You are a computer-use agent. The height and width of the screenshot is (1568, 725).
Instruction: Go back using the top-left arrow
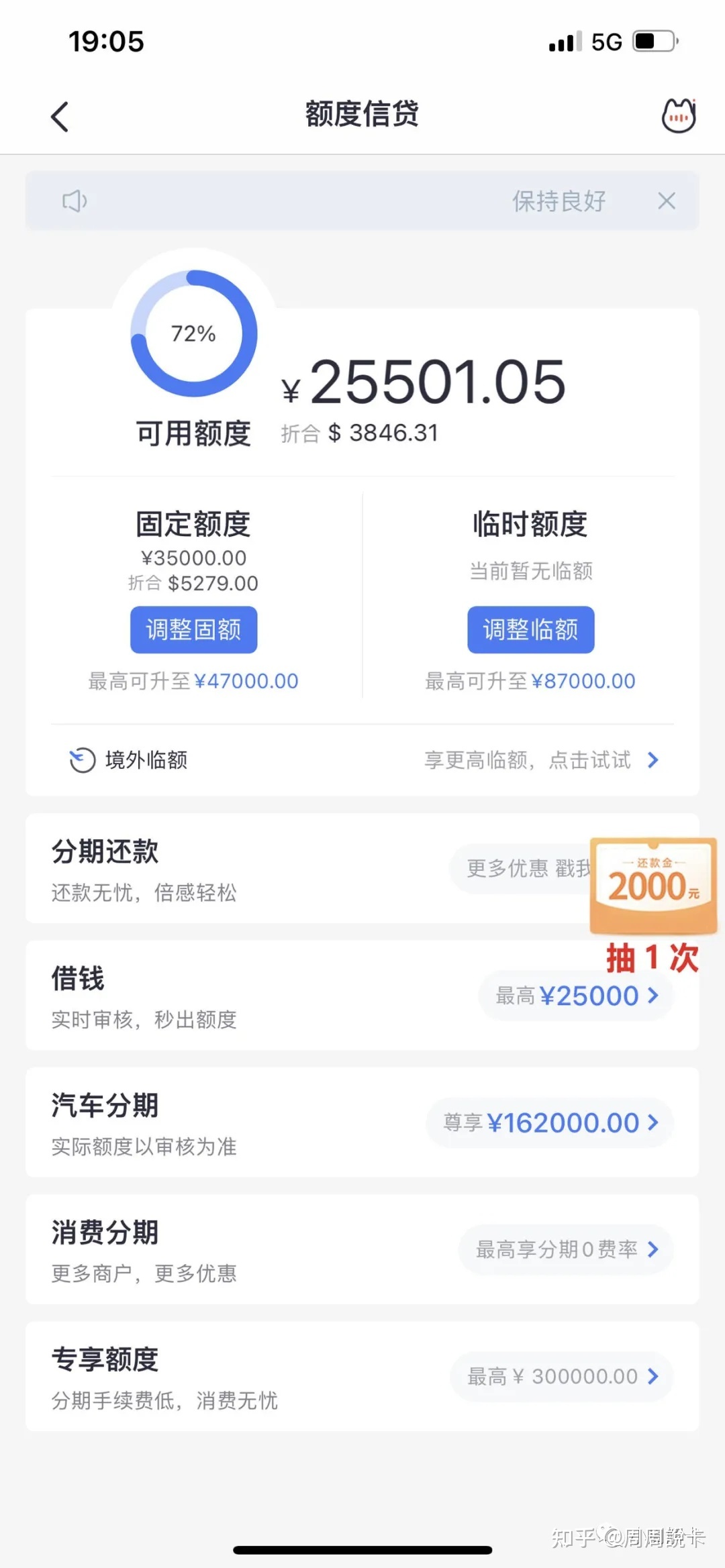[60, 117]
